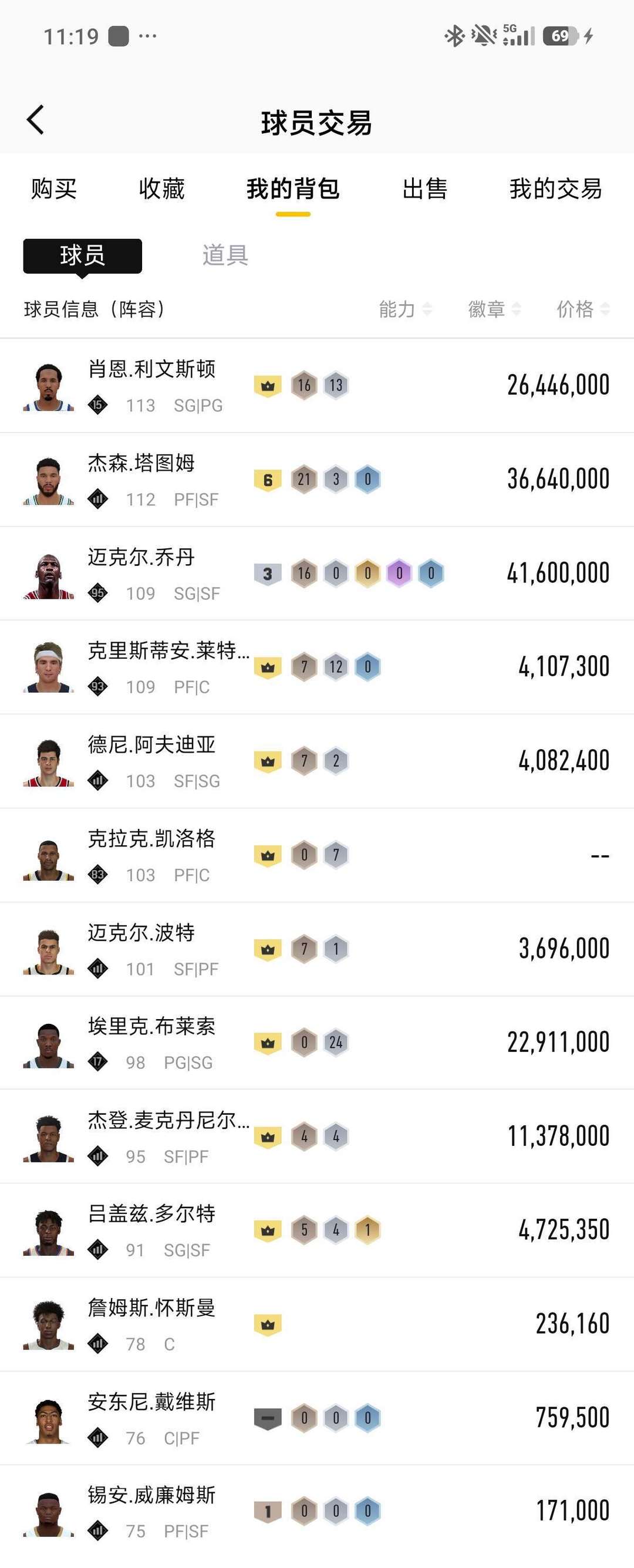Click the level 95 diamond icon beside 迈克尔.乔丹
Screen dimensions: 634x1568
(97, 593)
